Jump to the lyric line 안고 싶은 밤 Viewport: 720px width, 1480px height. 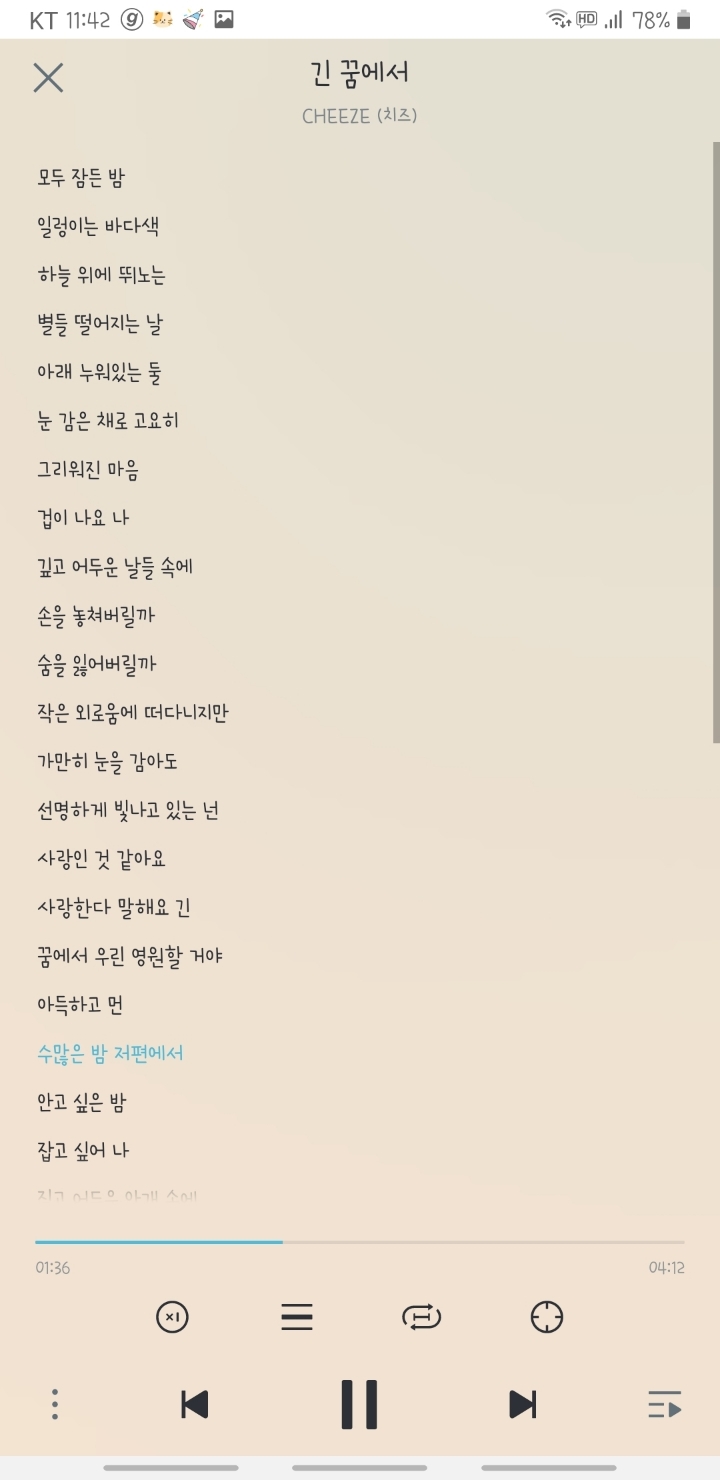[x=82, y=1102]
